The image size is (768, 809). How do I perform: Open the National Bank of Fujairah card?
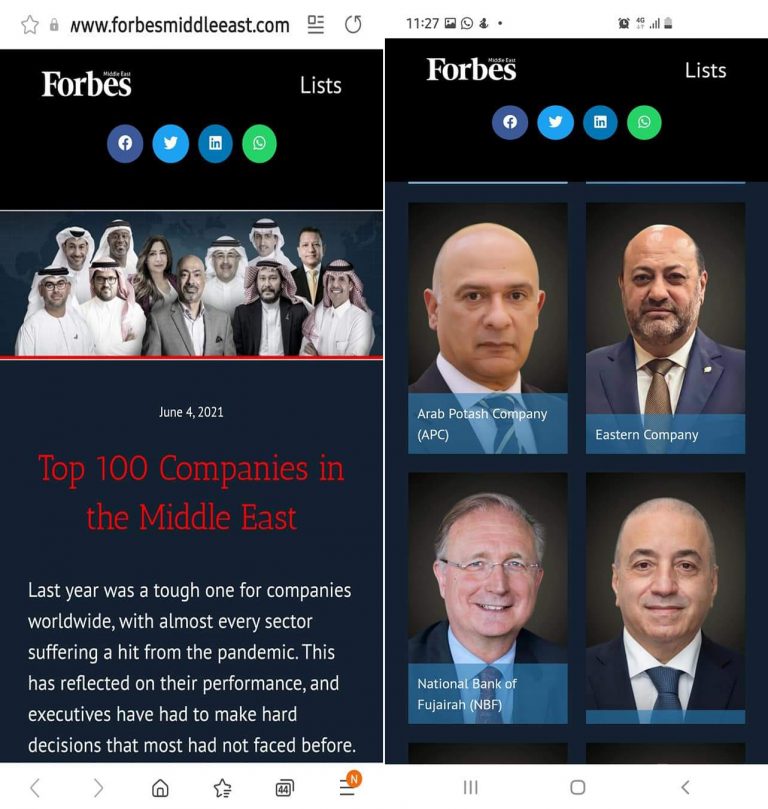coord(488,598)
